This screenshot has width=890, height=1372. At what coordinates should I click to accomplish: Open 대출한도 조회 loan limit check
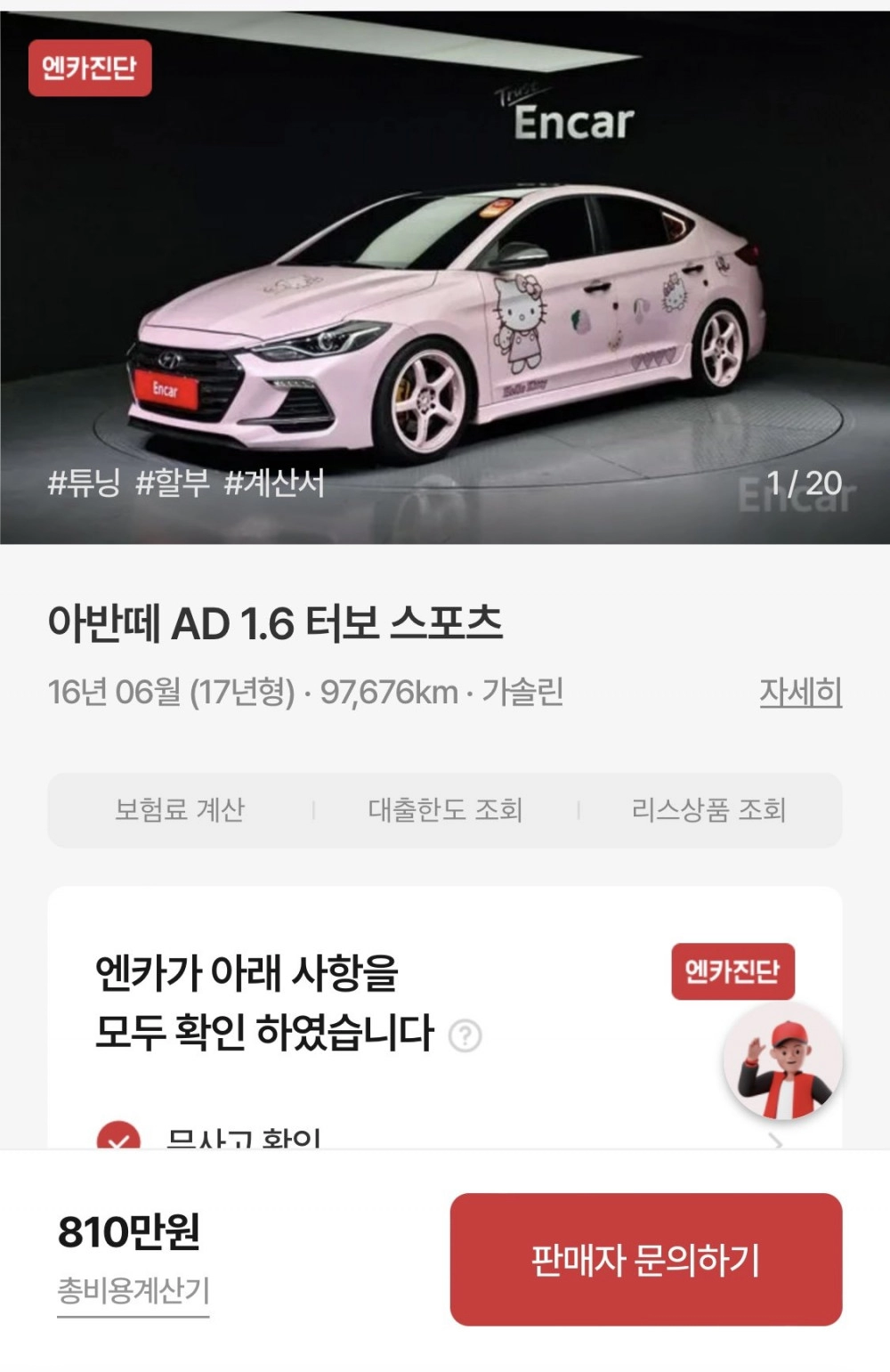tap(445, 810)
